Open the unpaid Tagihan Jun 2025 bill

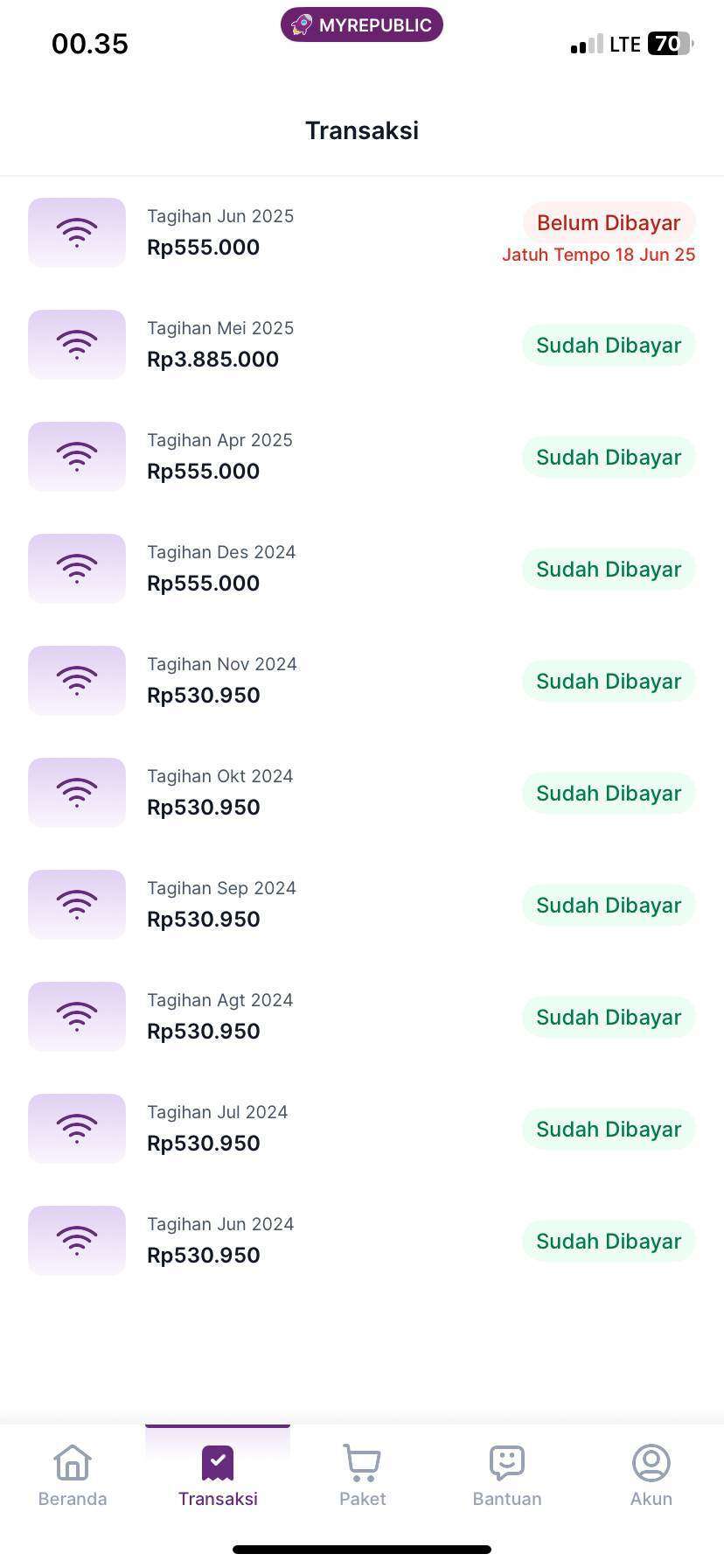(x=362, y=233)
